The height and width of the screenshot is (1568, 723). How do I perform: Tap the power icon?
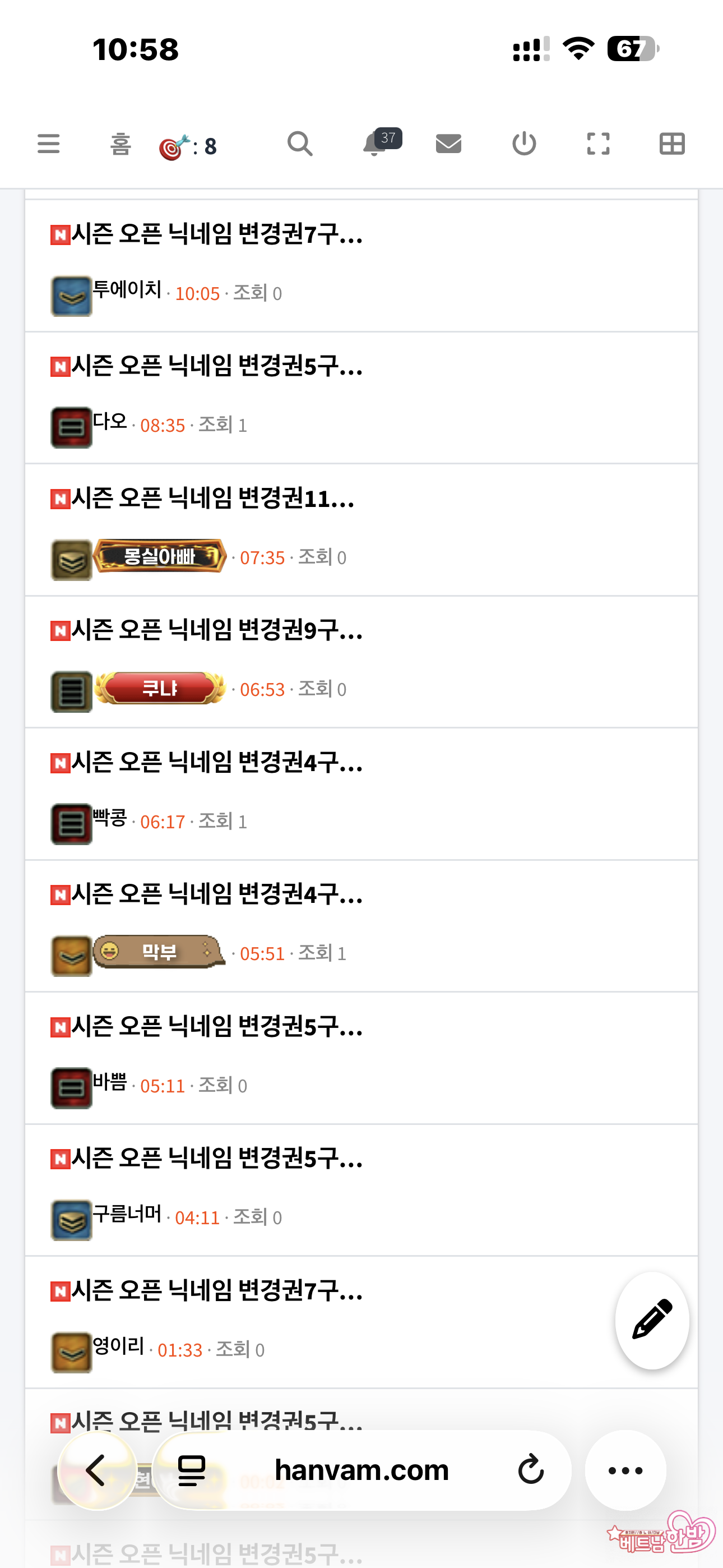(x=524, y=144)
